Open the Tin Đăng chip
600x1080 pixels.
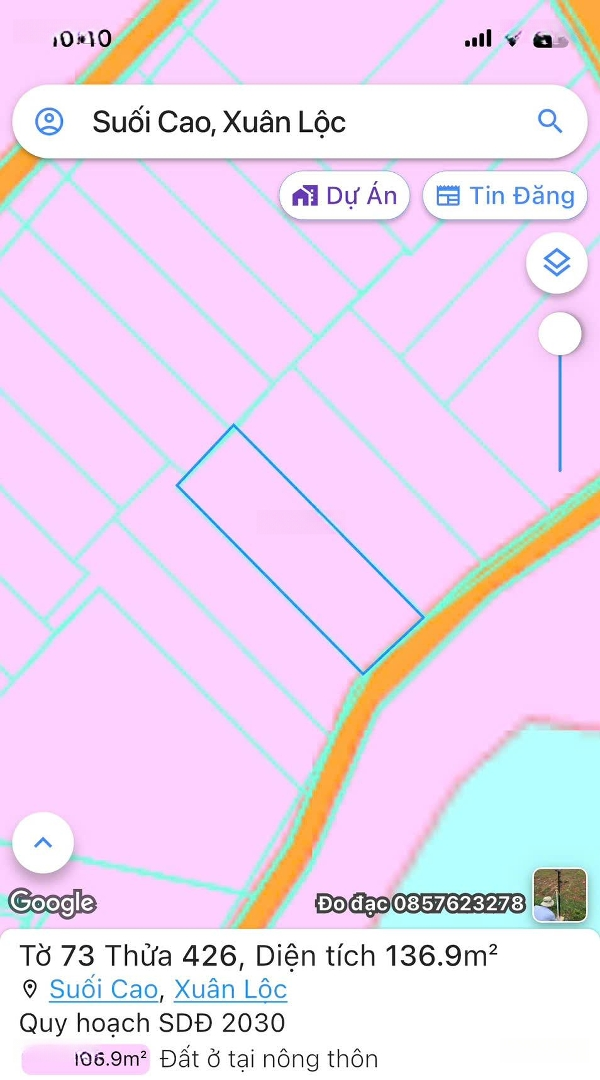point(505,196)
